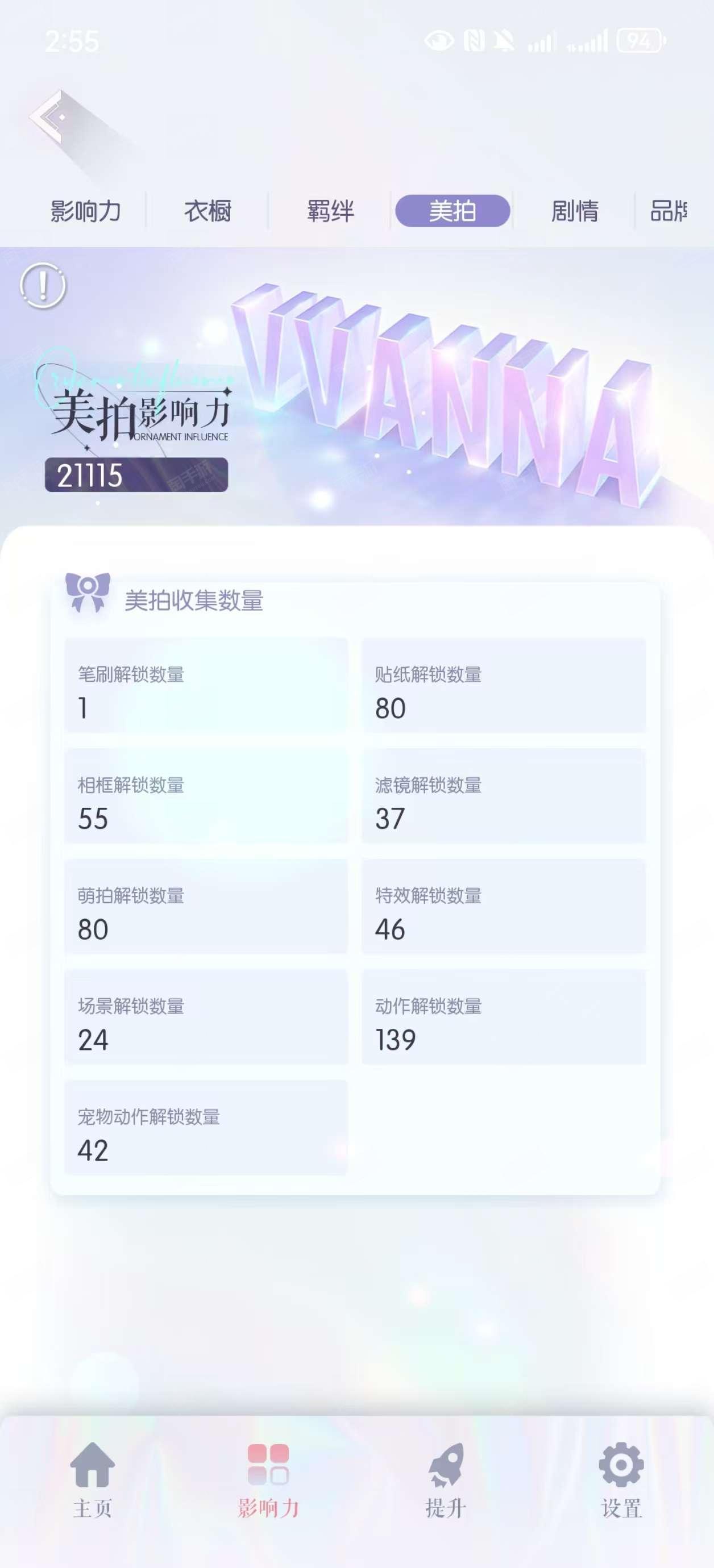Open the 羁绊 tab

click(x=330, y=211)
